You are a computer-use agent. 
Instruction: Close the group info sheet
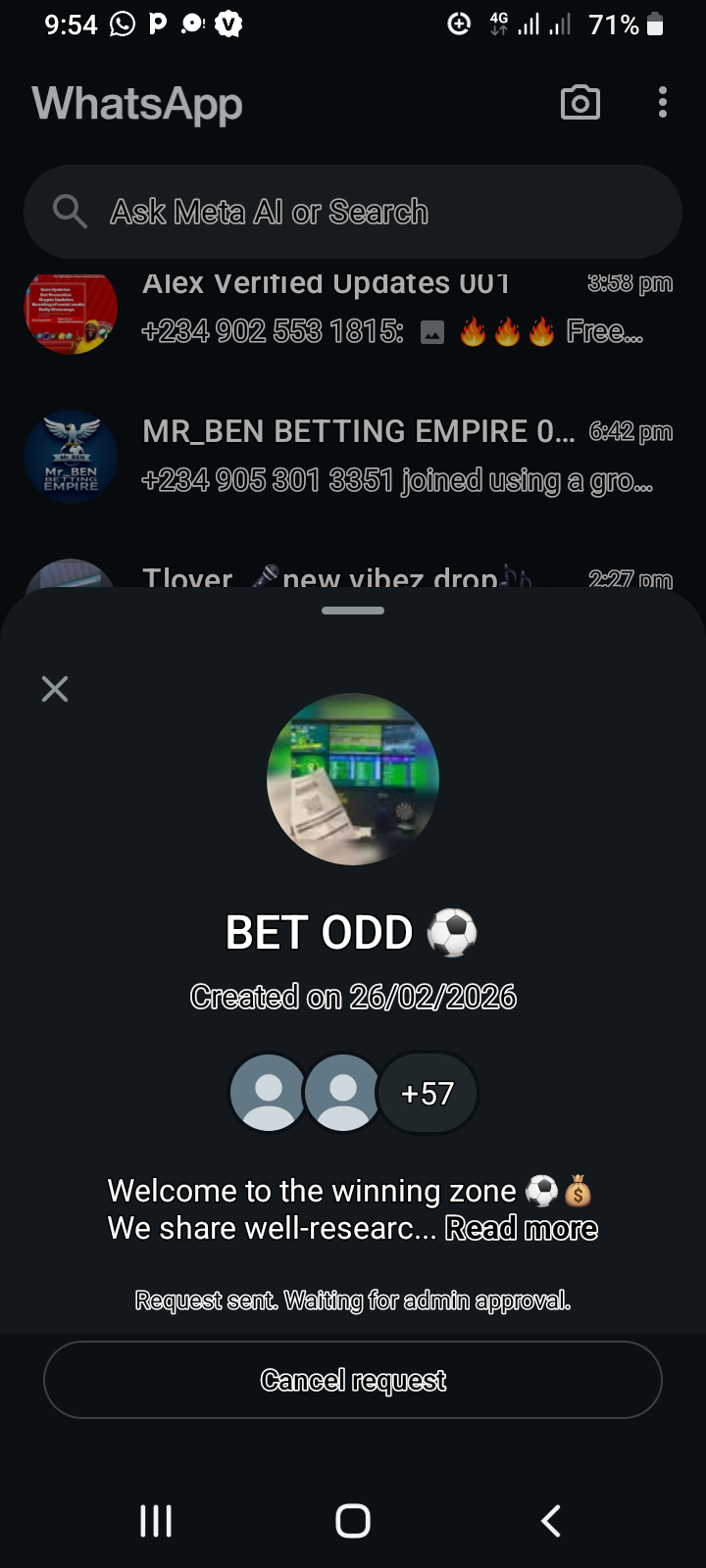(55, 689)
